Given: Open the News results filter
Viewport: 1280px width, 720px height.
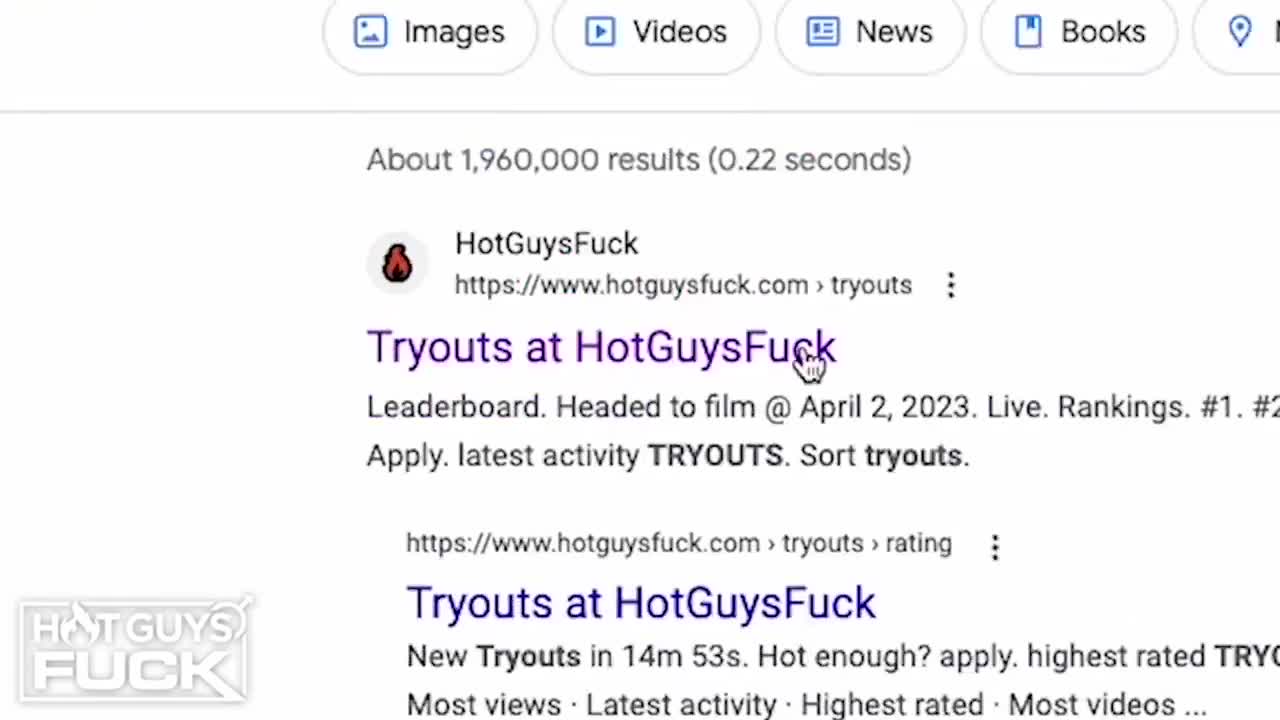Looking at the screenshot, I should tap(870, 32).
